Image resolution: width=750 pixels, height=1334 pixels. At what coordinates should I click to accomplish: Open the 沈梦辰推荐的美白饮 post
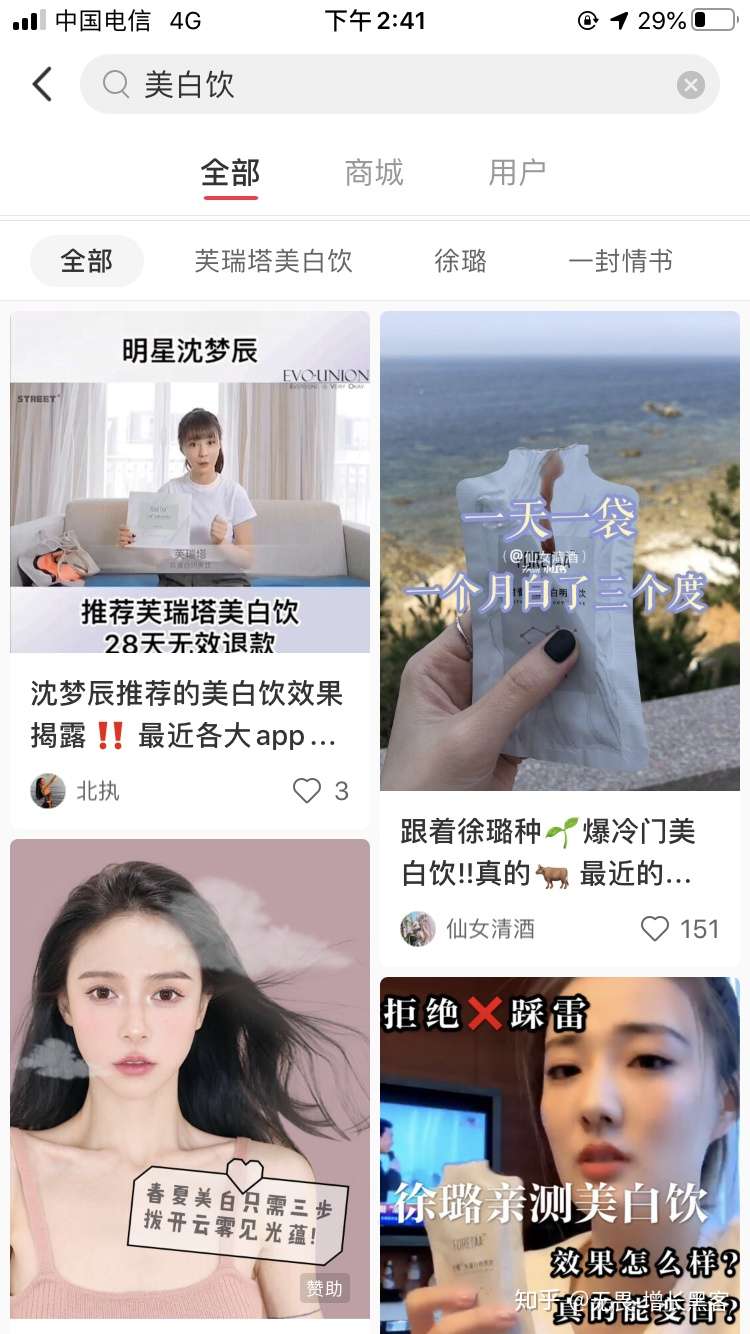click(x=190, y=714)
